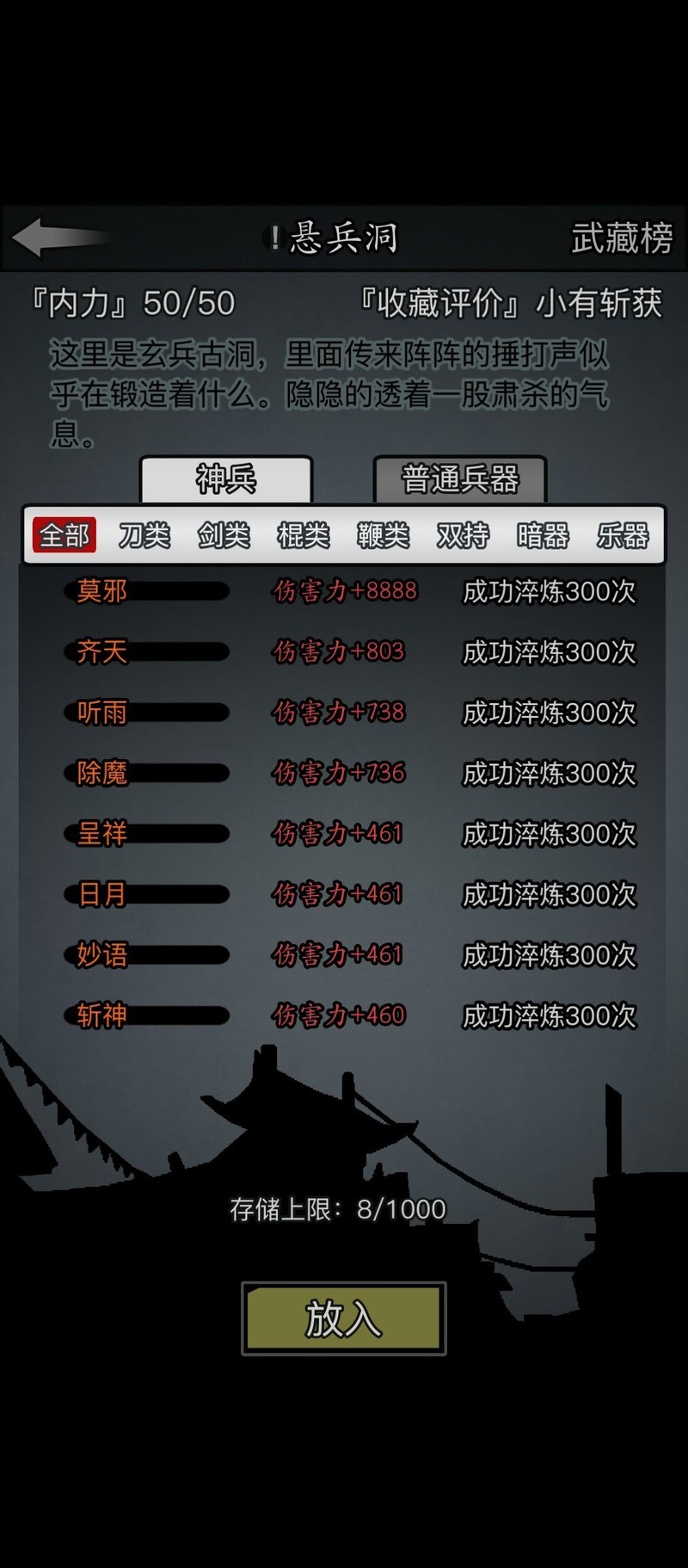Filter weapons by 刀类

[143, 534]
